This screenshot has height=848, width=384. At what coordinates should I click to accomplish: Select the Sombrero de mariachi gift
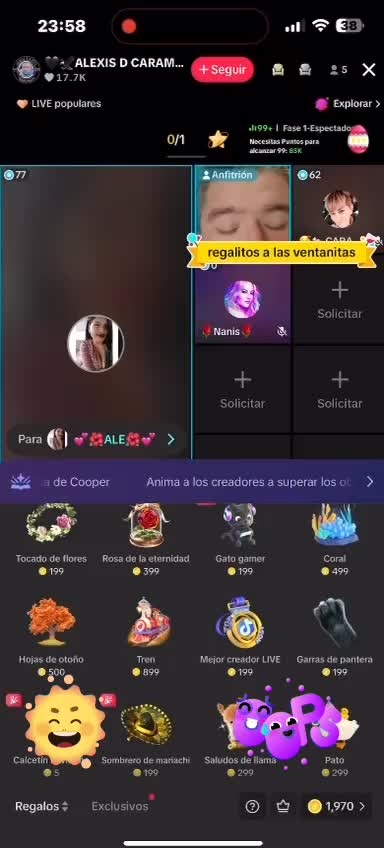(x=146, y=738)
